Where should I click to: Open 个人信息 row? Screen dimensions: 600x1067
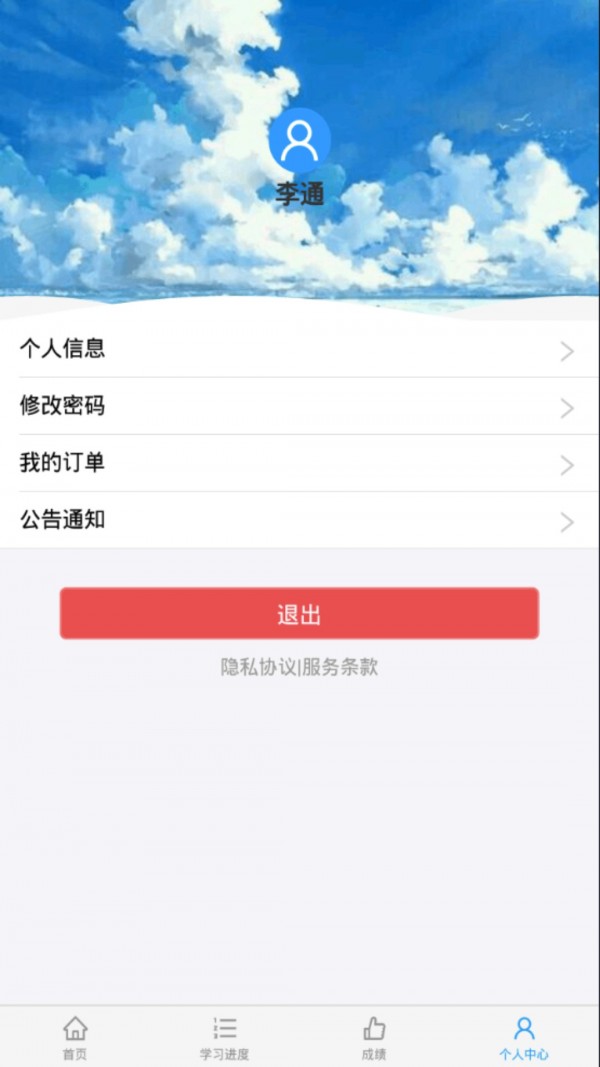pyautogui.click(x=299, y=349)
